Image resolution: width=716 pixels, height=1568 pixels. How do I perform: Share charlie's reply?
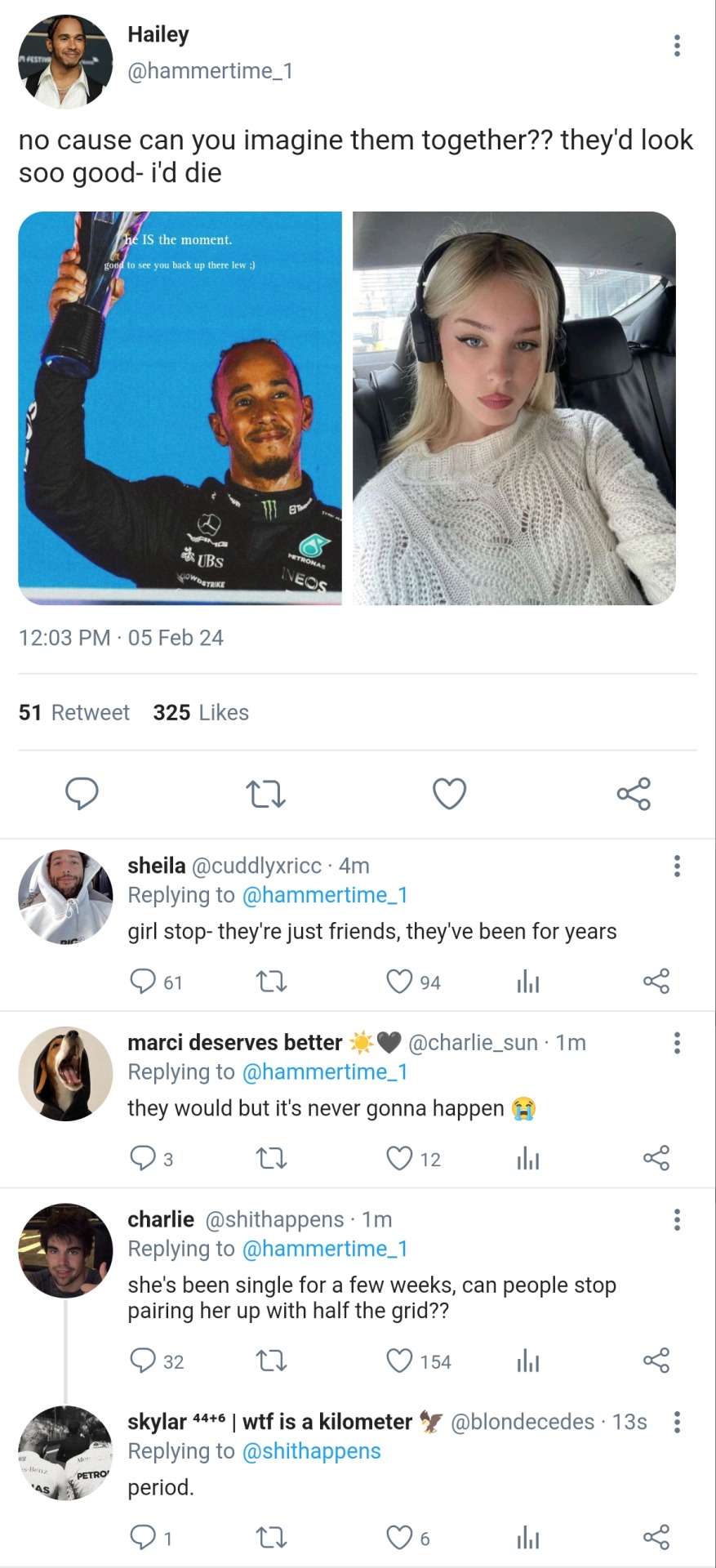[656, 1361]
